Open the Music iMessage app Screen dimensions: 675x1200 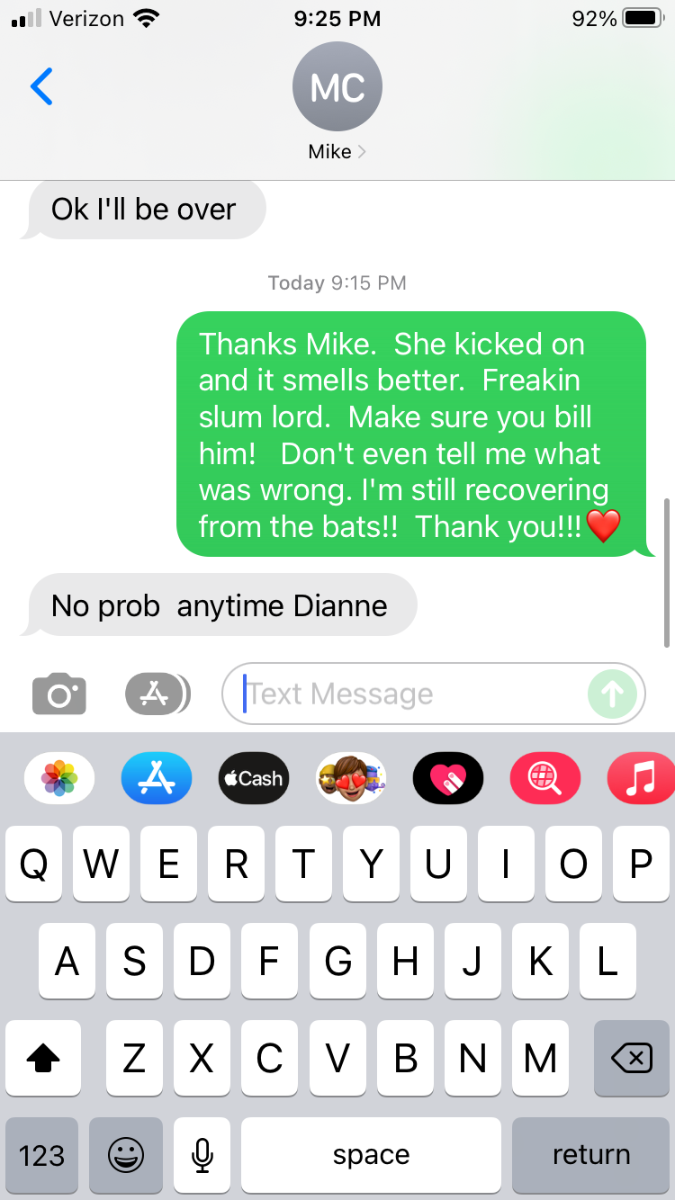640,779
